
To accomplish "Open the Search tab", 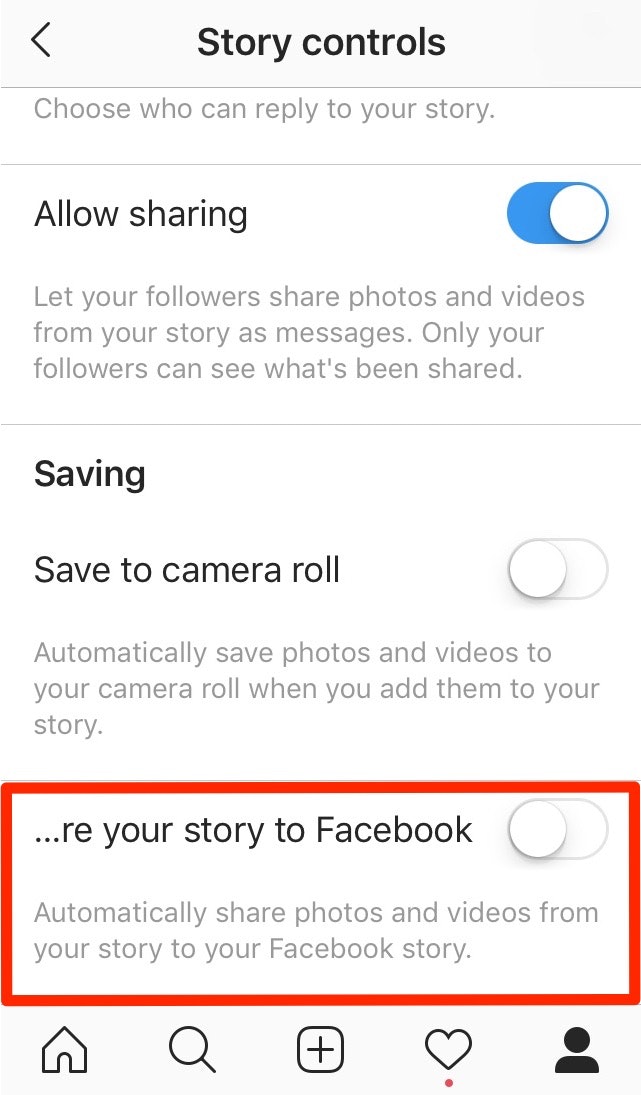I will pos(191,1050).
